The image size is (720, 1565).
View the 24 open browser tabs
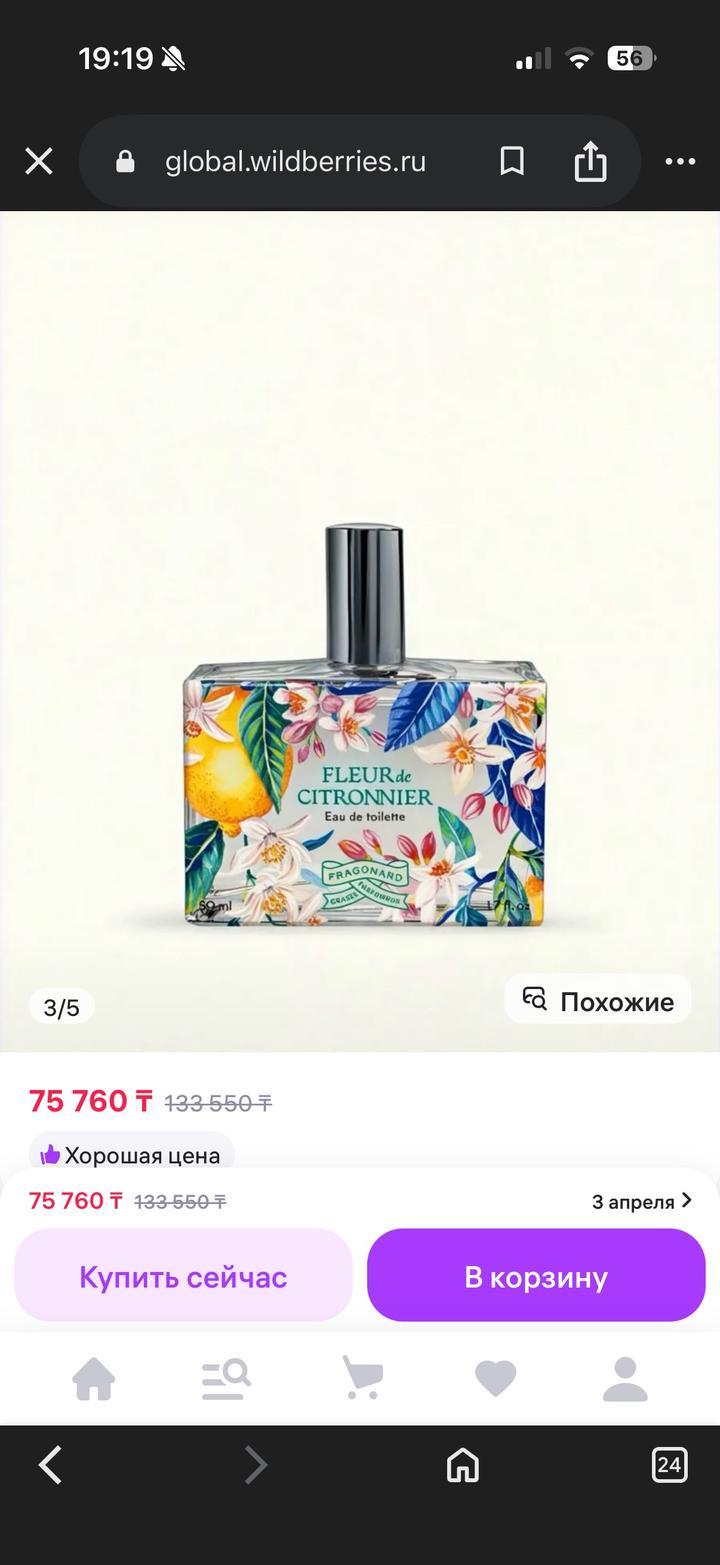[669, 1466]
